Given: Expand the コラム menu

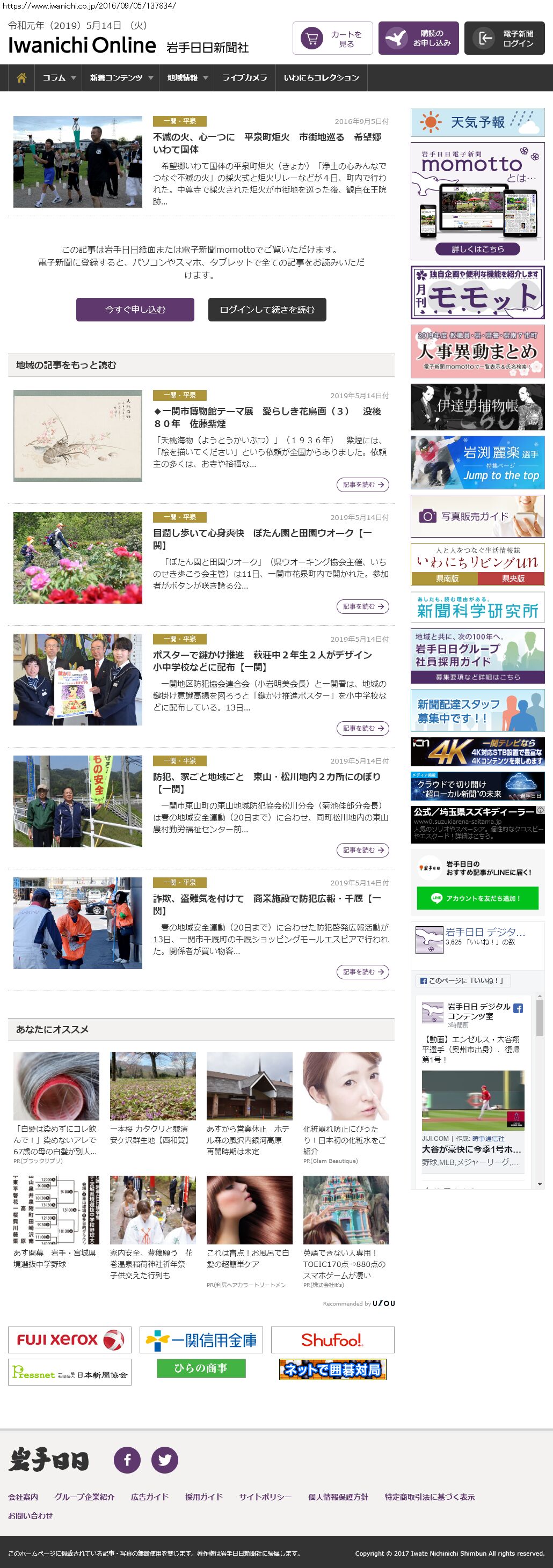Looking at the screenshot, I should [x=59, y=78].
